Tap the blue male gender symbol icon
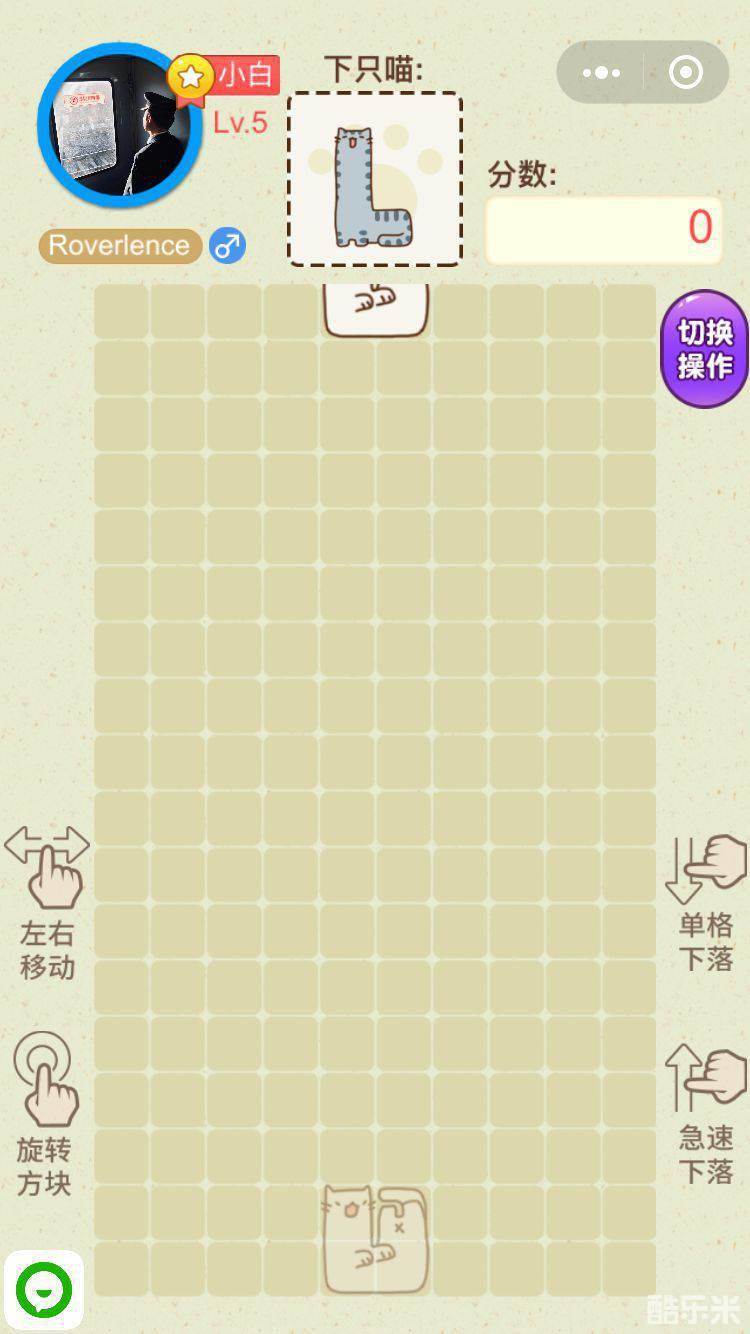 pyautogui.click(x=226, y=245)
